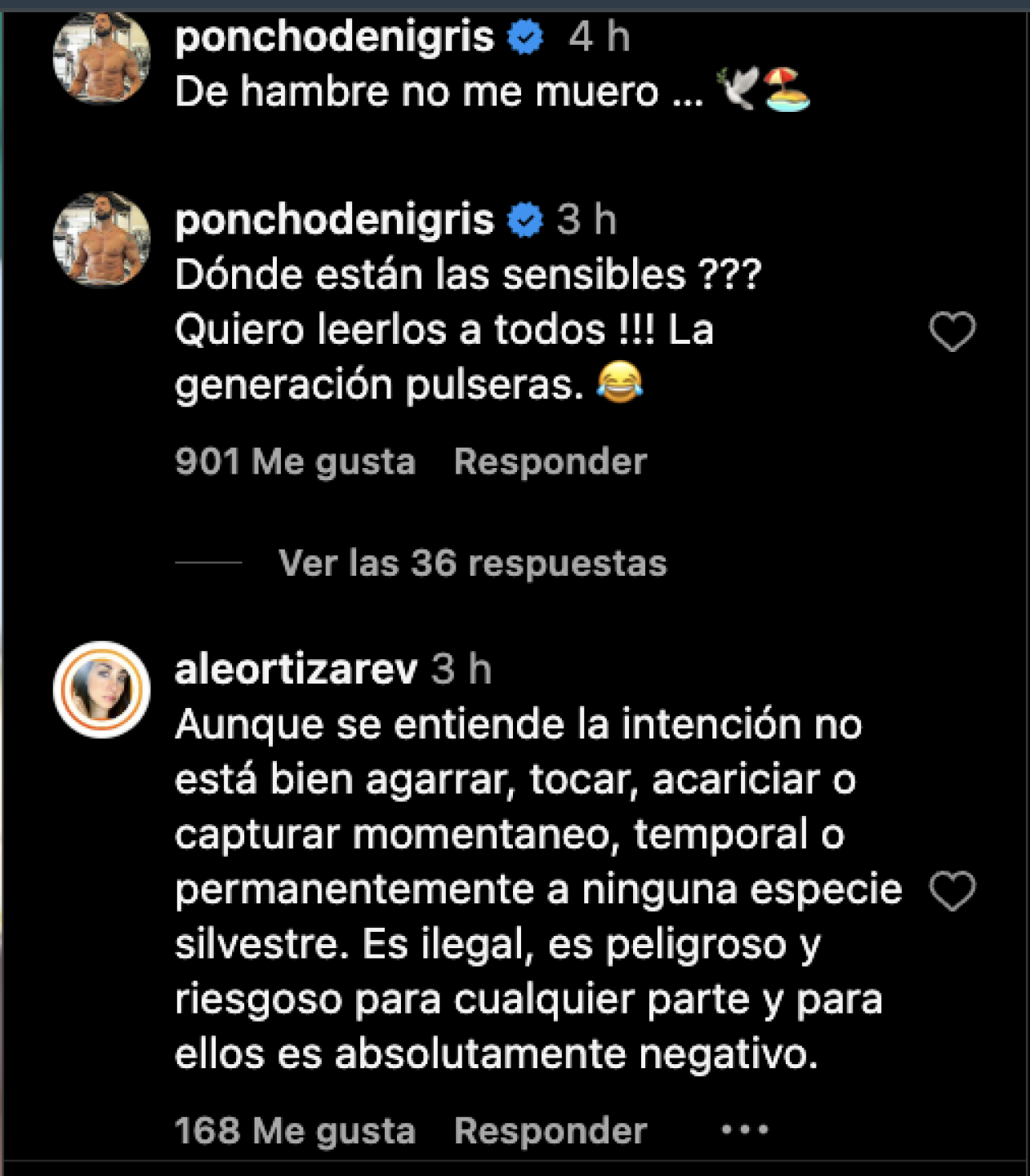View aleortizarev's profile picture story
The height and width of the screenshot is (1176, 1030).
point(101,690)
